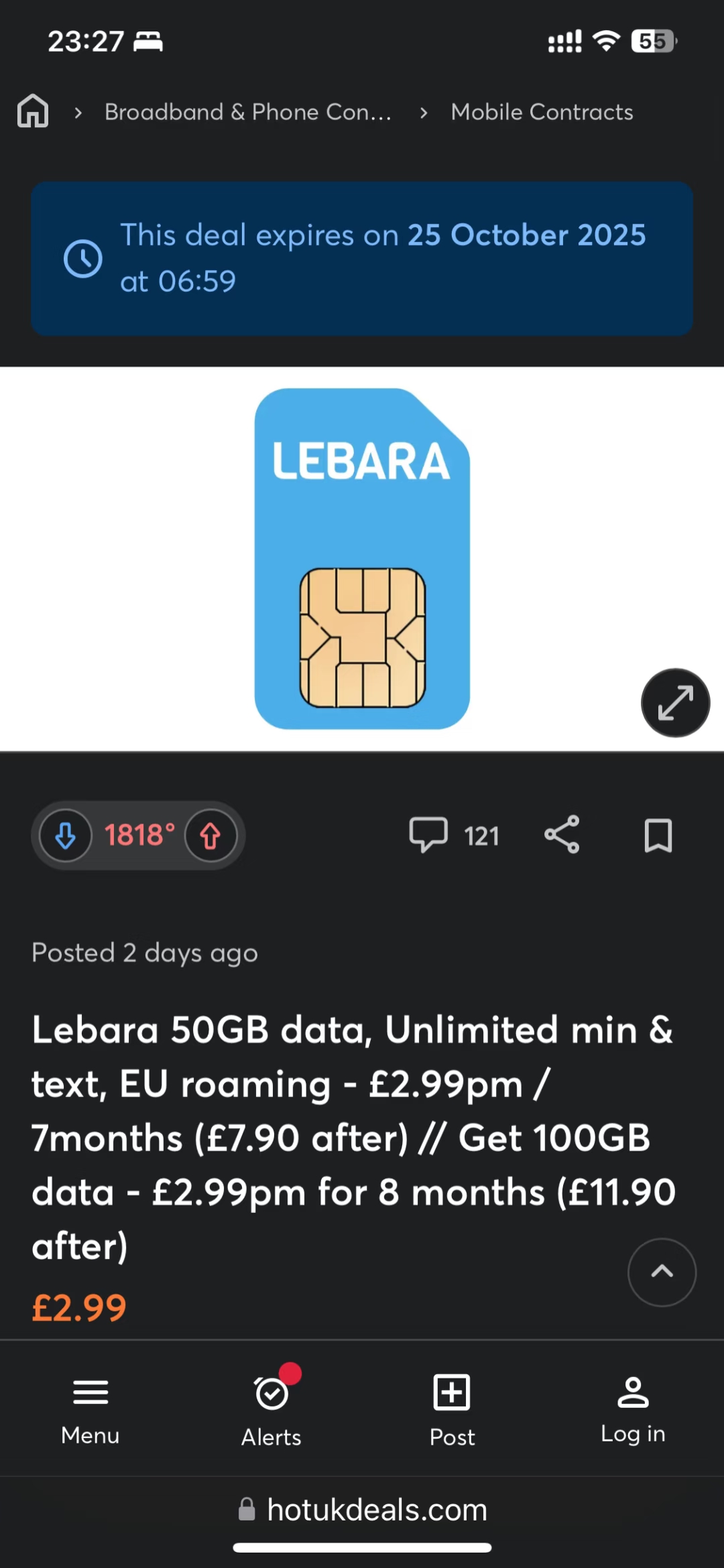Screen dimensions: 724x1568
Task: Click the clock icon in the expiry banner
Action: (x=83, y=257)
